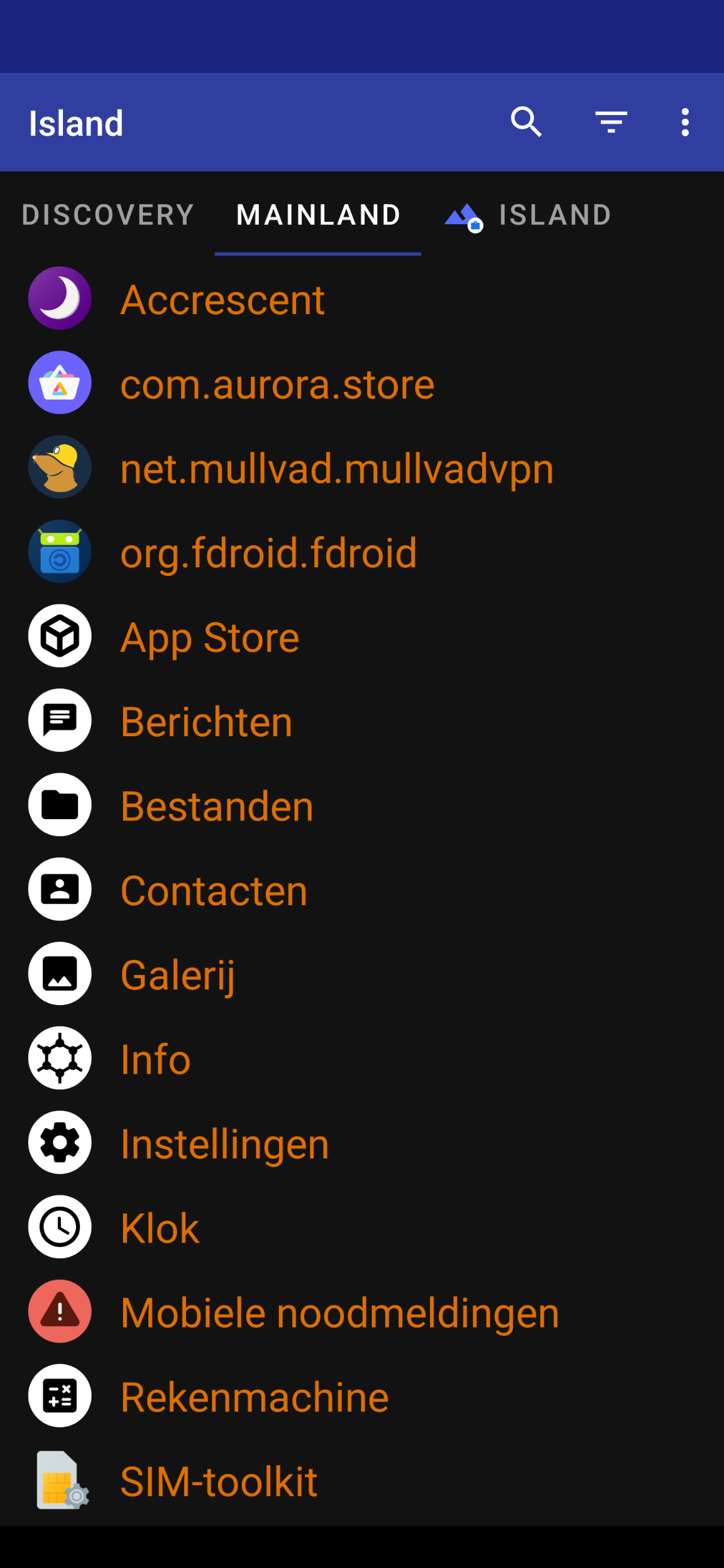Click the Aurora Store app icon
This screenshot has height=1568, width=724.
60,383
